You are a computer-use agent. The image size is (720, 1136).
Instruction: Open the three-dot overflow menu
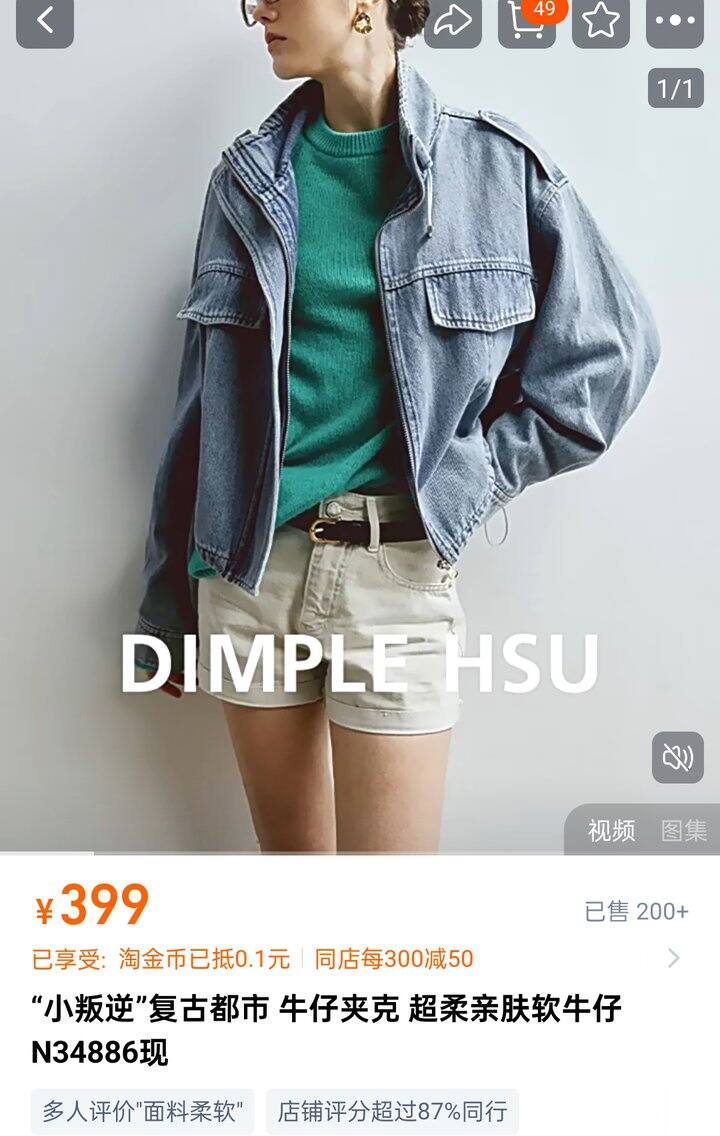(x=675, y=21)
